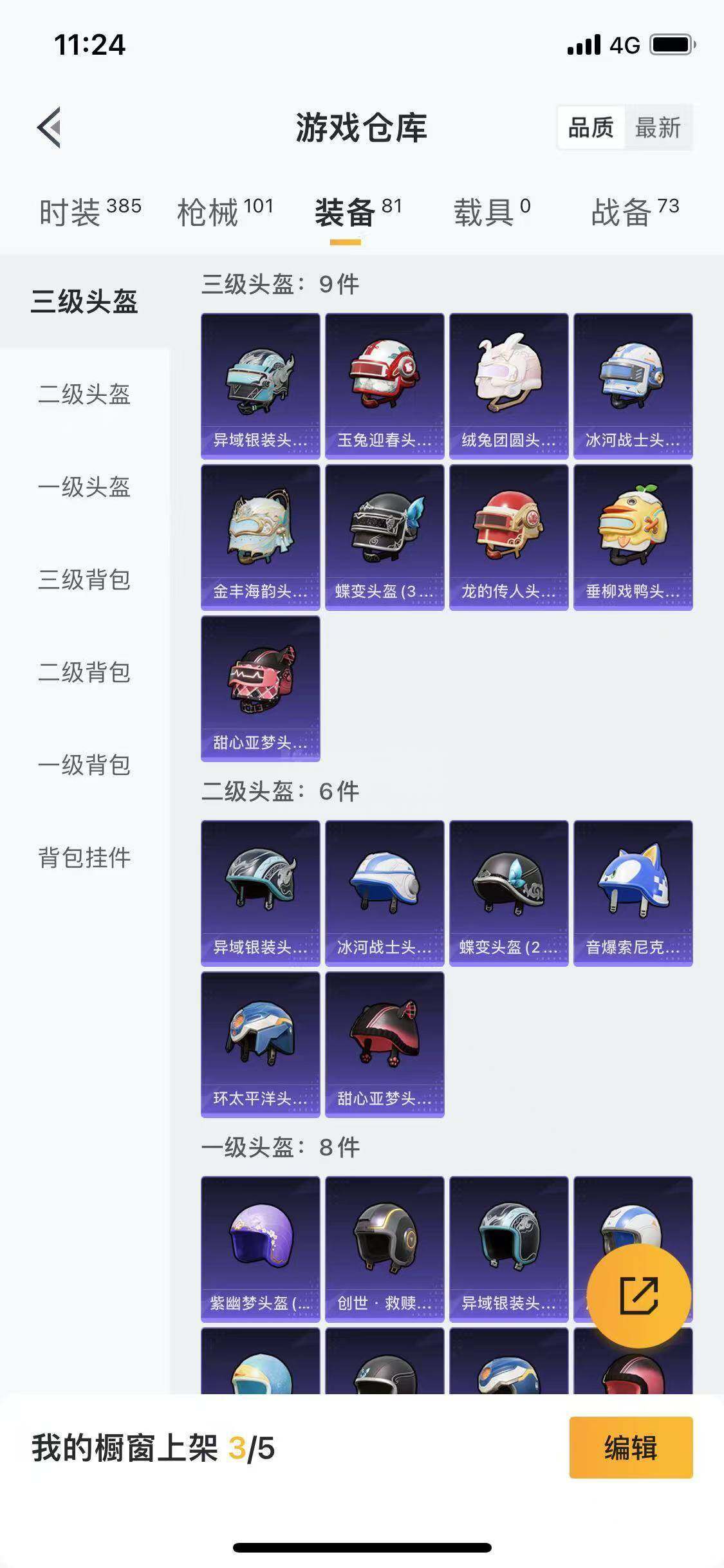Tap the orange share floating button

click(638, 1296)
